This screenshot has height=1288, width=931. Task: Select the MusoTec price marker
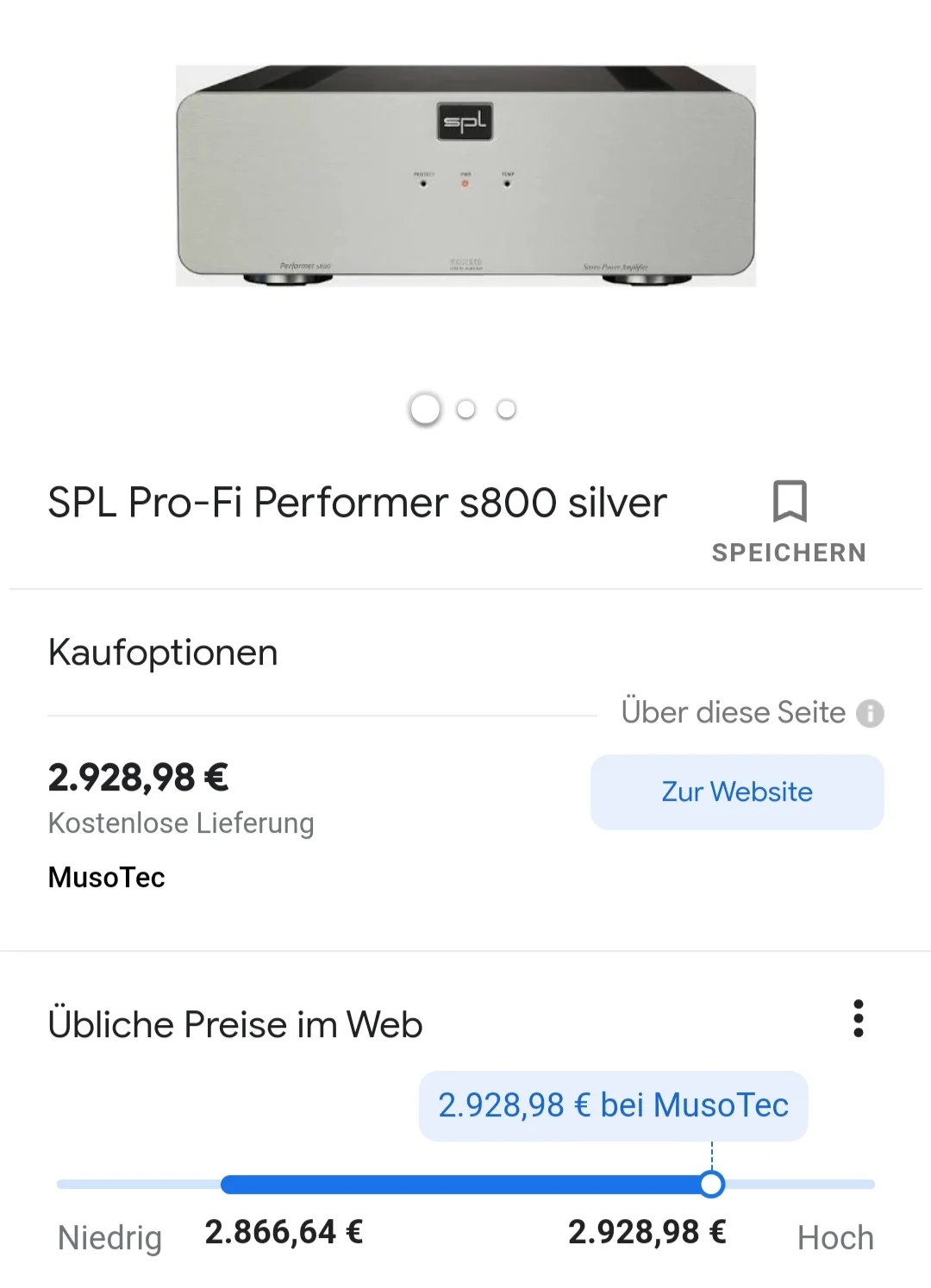tap(712, 1185)
